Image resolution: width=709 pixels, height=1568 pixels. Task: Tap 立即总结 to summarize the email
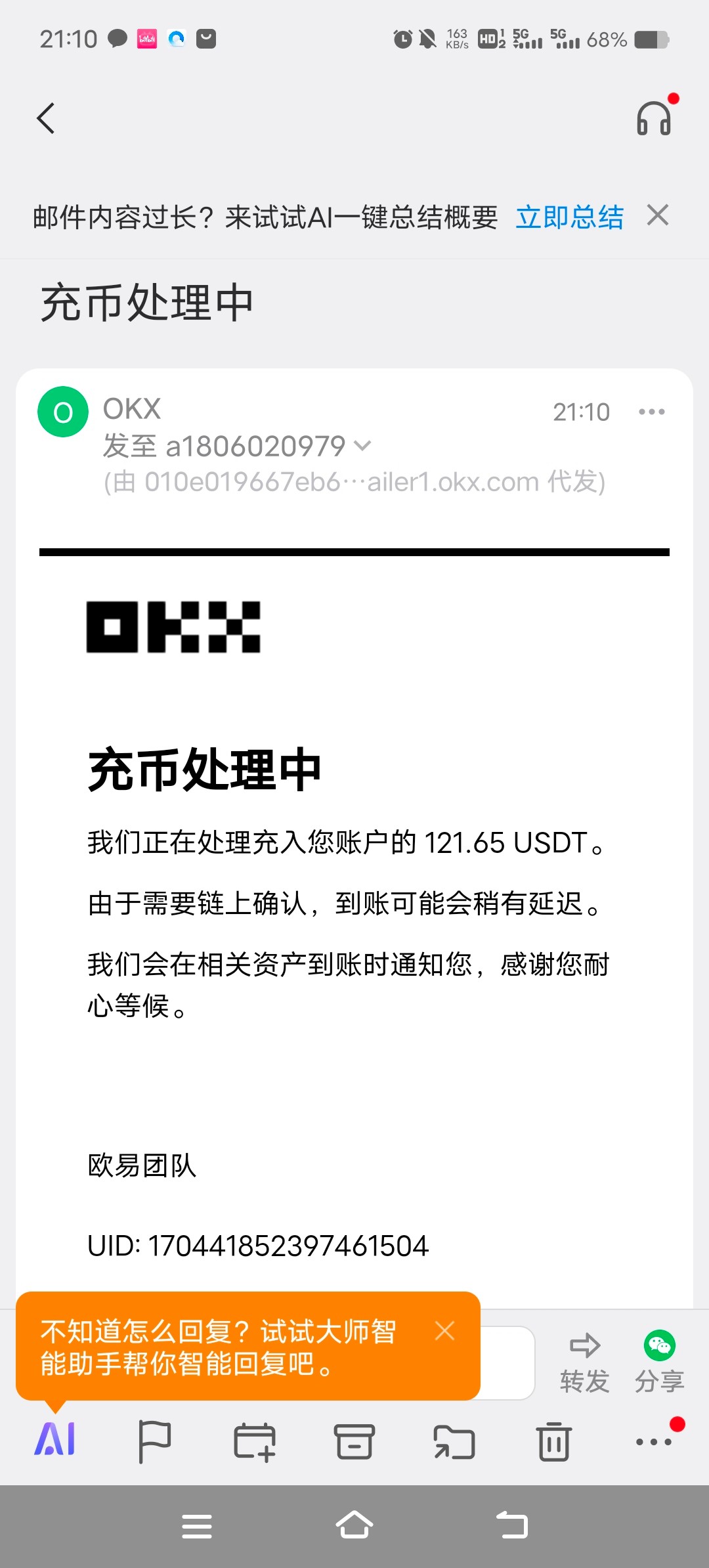[x=569, y=217]
